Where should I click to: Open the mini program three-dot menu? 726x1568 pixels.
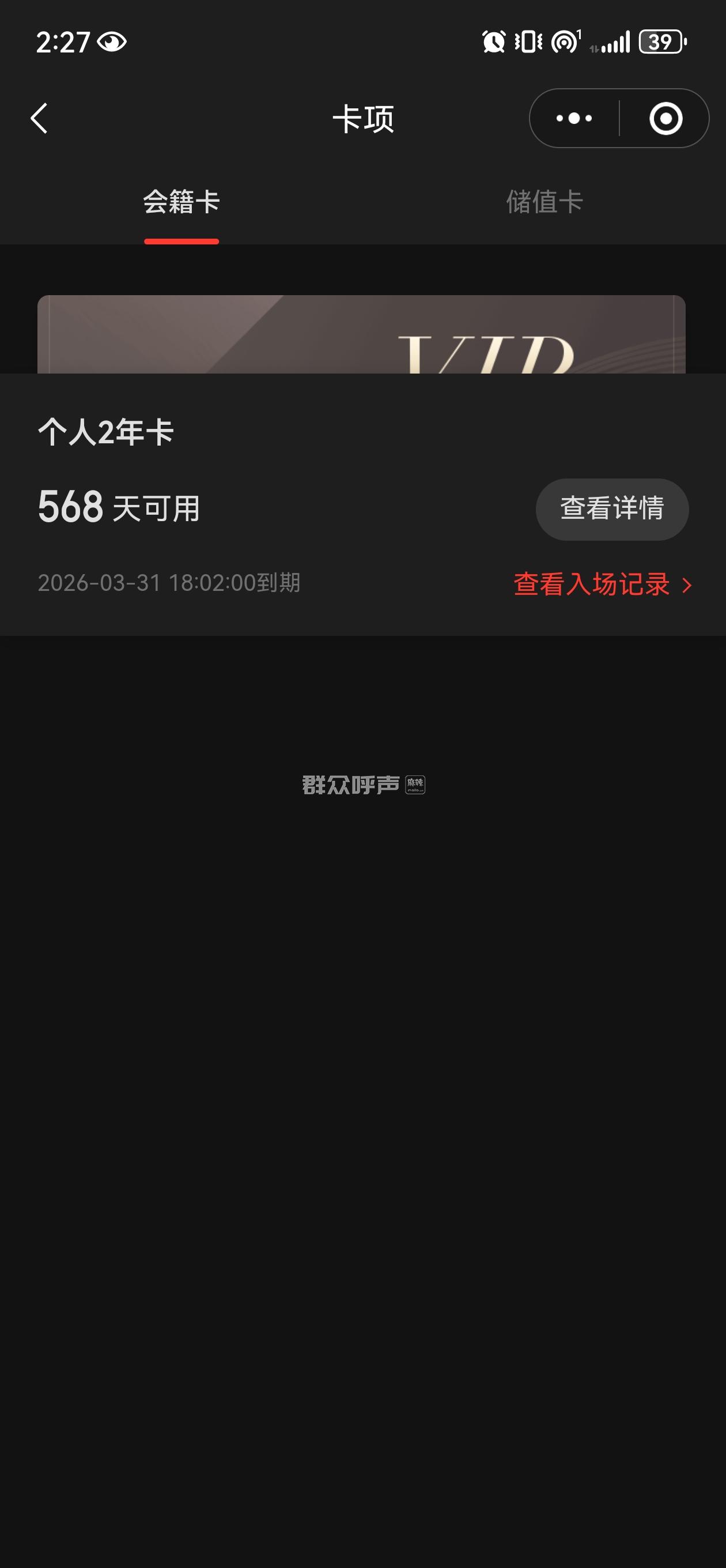coord(574,118)
